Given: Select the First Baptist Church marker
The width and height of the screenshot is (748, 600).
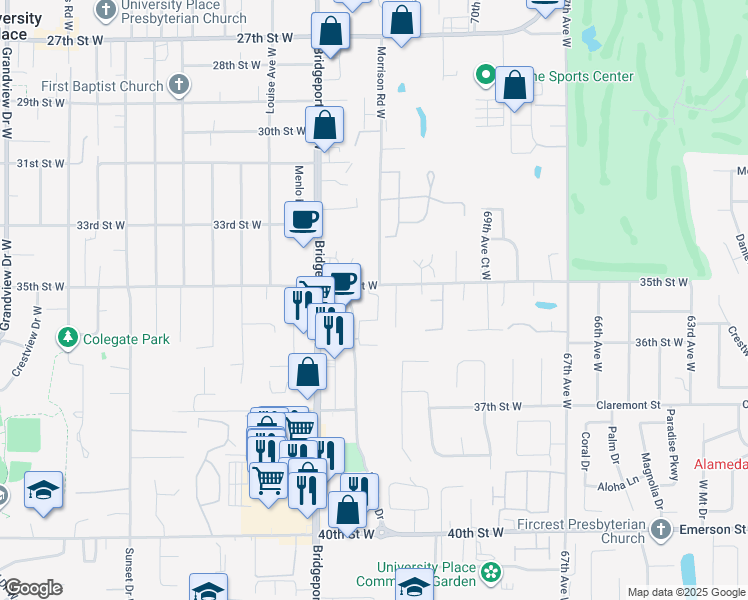Looking at the screenshot, I should pyautogui.click(x=179, y=85).
